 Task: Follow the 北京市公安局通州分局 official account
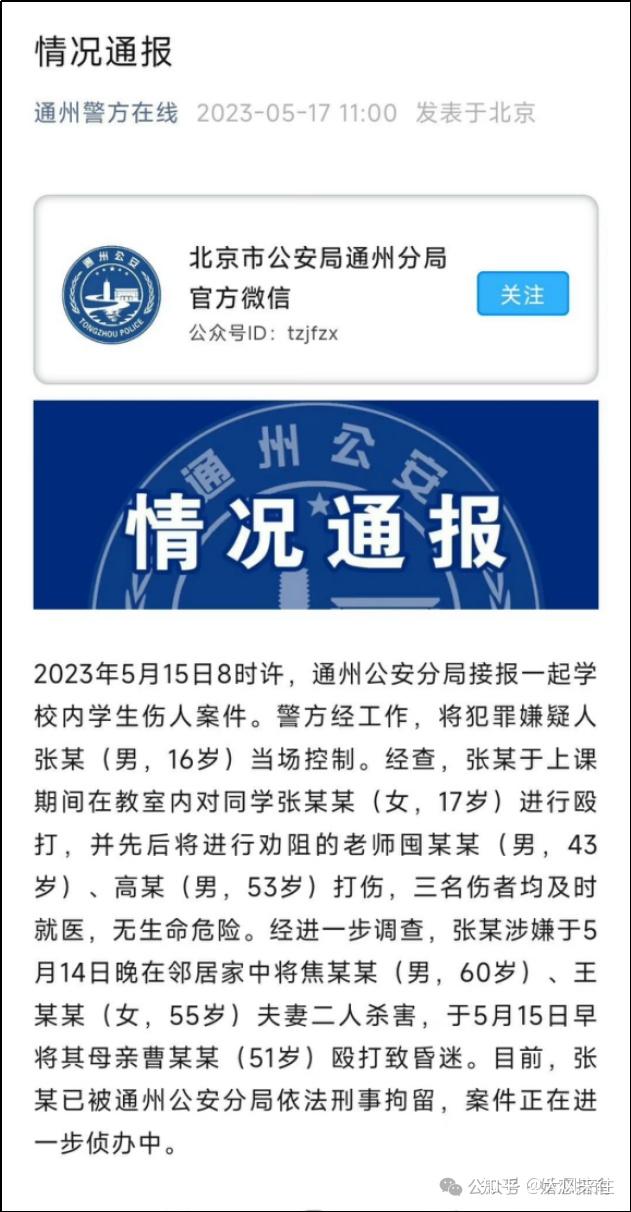pos(522,294)
